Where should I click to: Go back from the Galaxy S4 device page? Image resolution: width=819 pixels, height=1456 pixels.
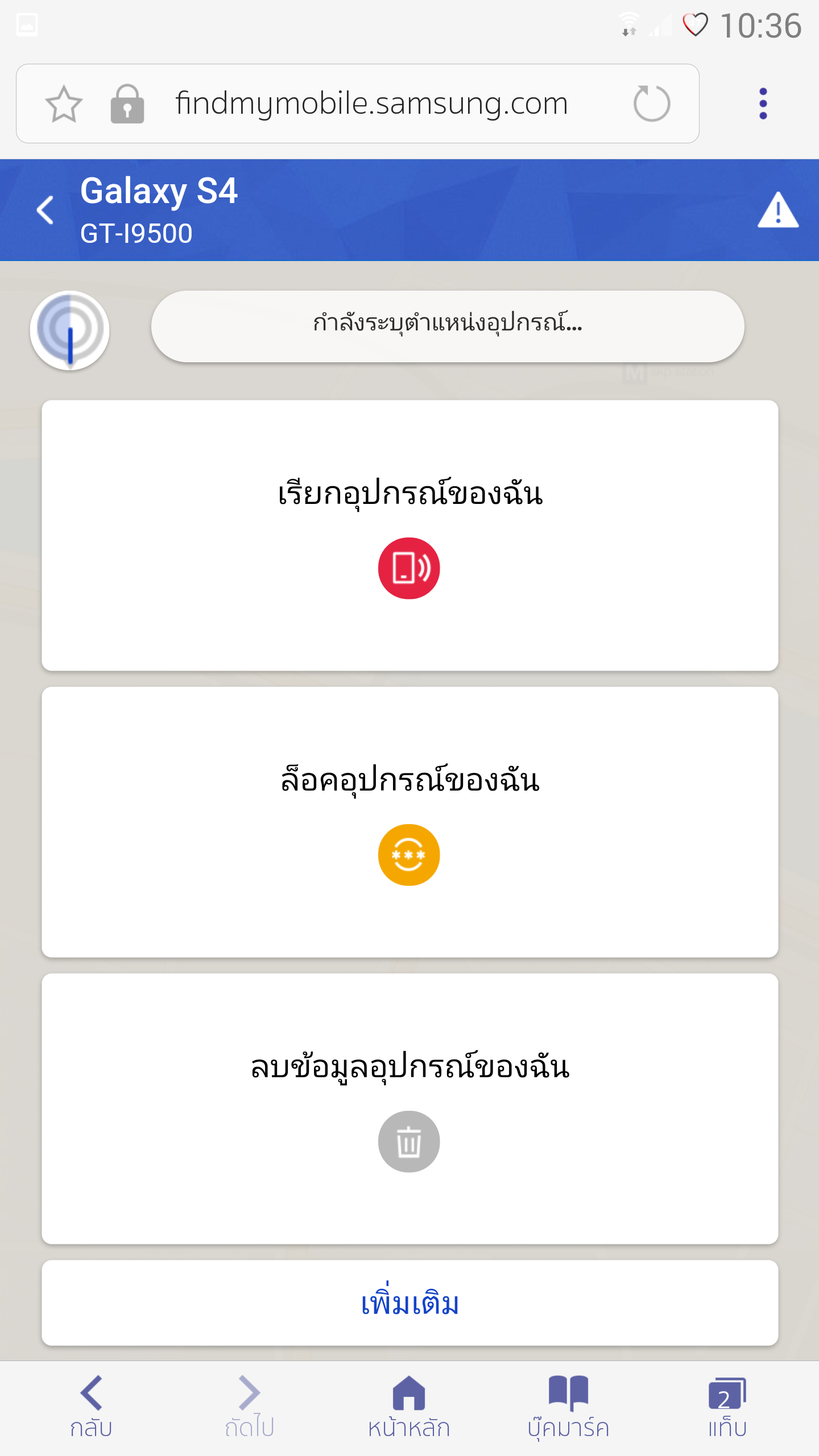point(45,210)
